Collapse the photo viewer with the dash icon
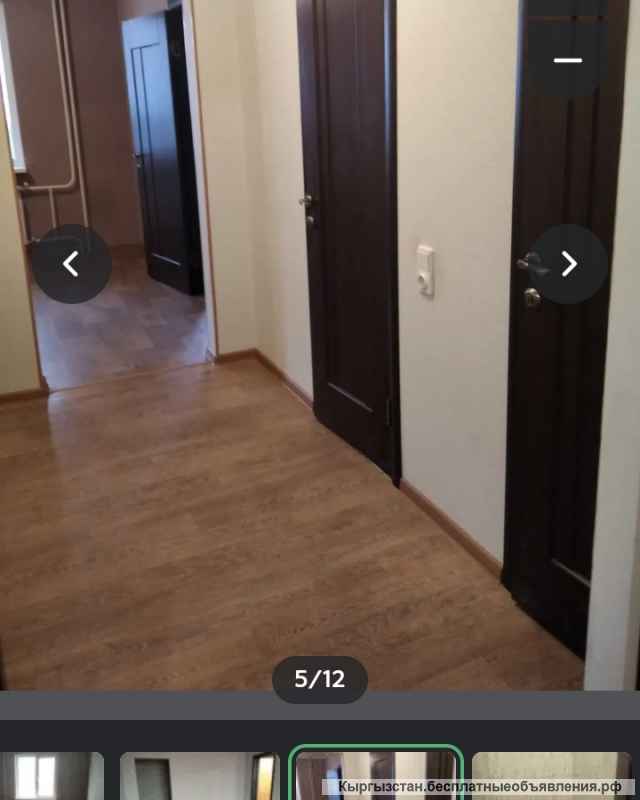 pyautogui.click(x=568, y=60)
